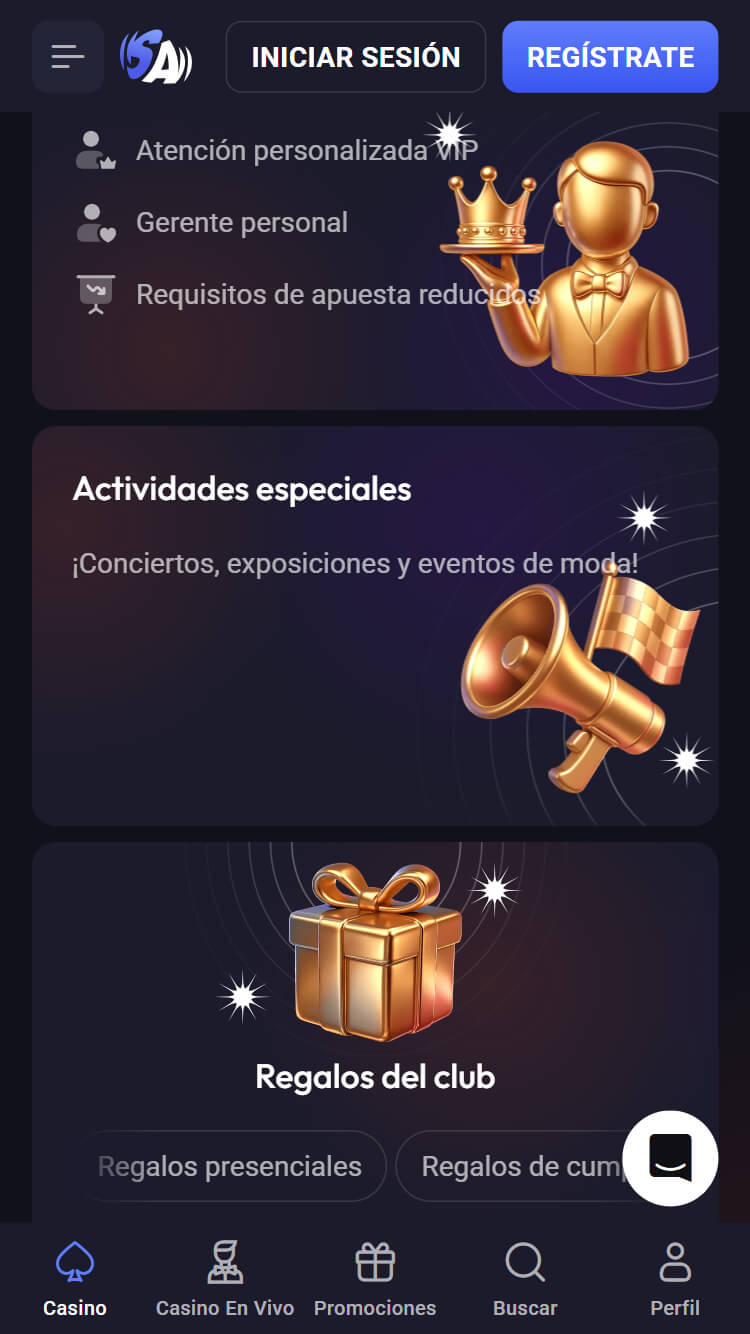Open the hamburger menu
This screenshot has width=750, height=1334.
click(x=68, y=57)
